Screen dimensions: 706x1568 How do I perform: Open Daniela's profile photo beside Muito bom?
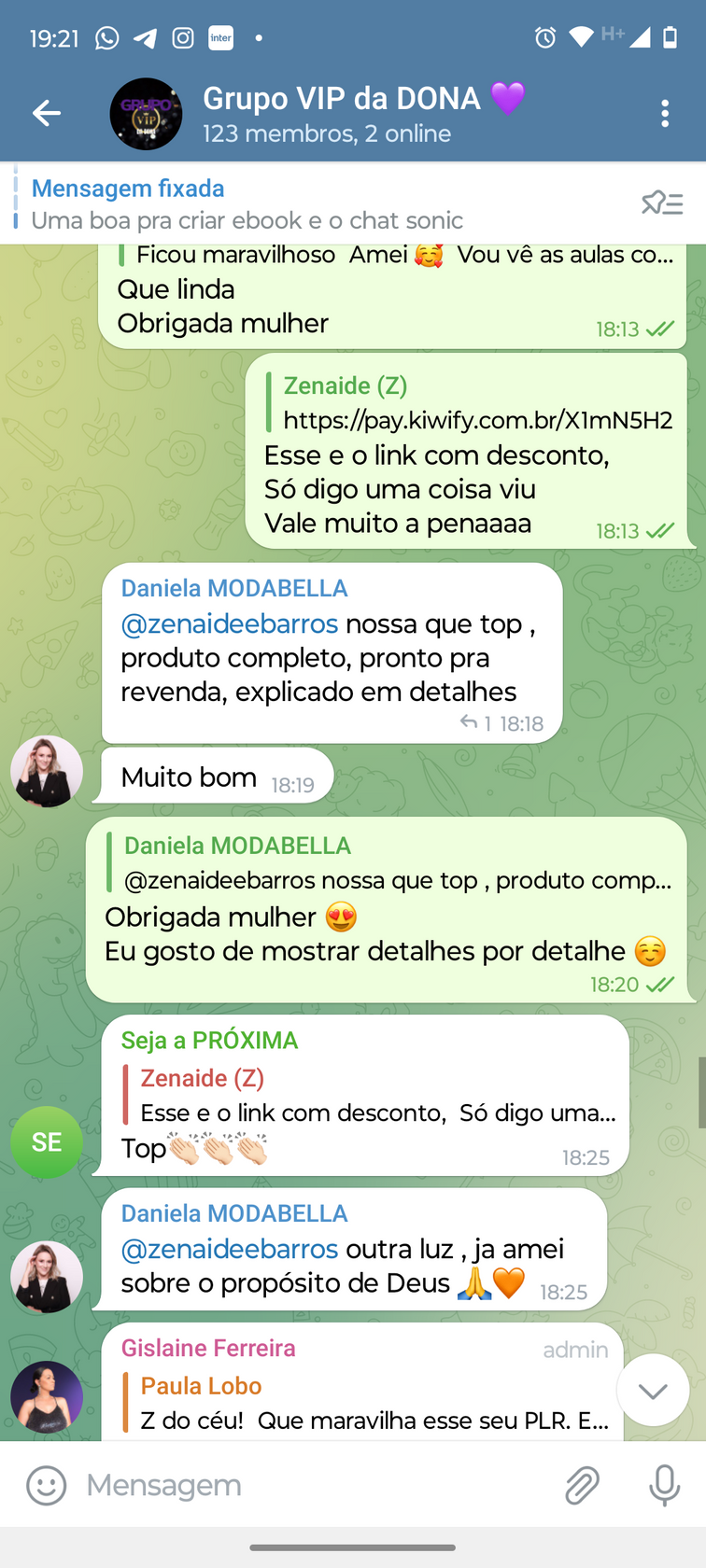coord(47,772)
